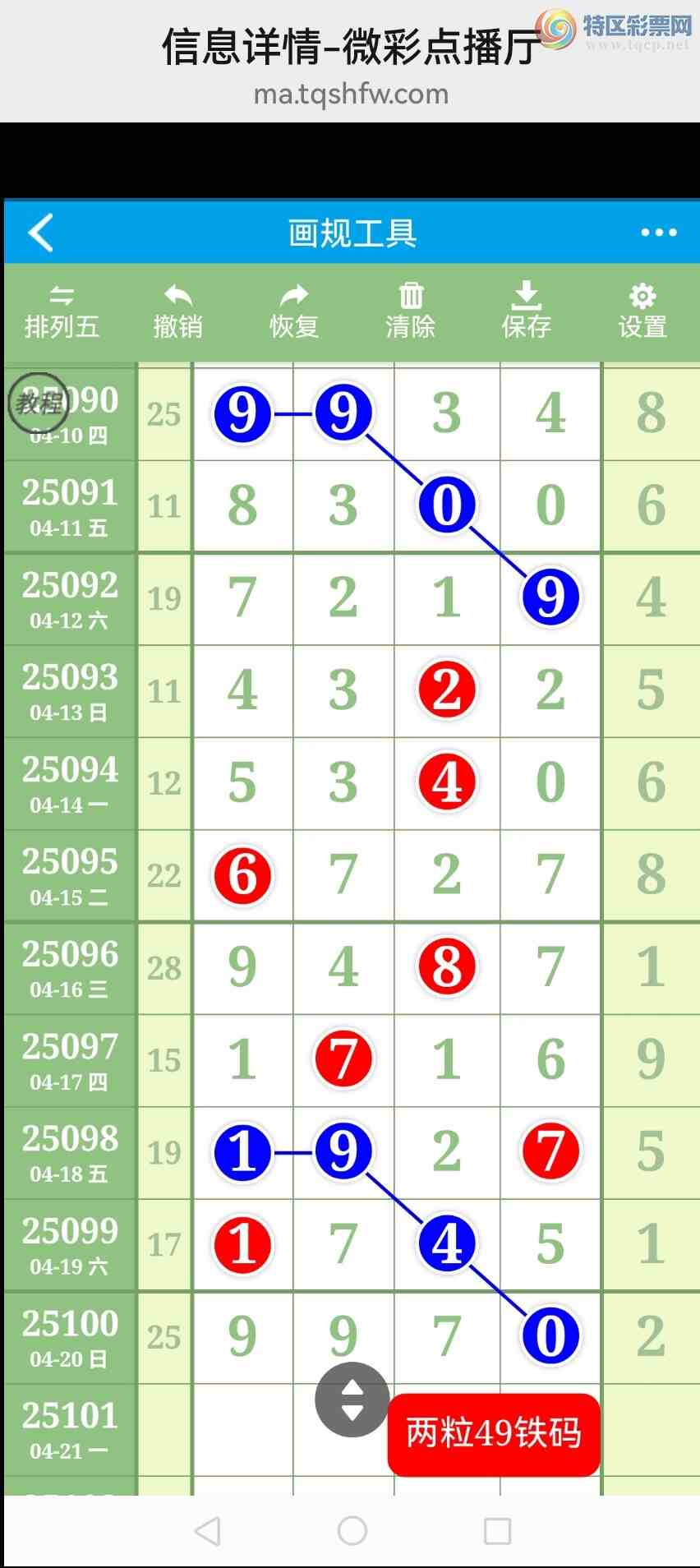Redo the mark with 恢复
700x1568 pixels.
click(x=294, y=312)
